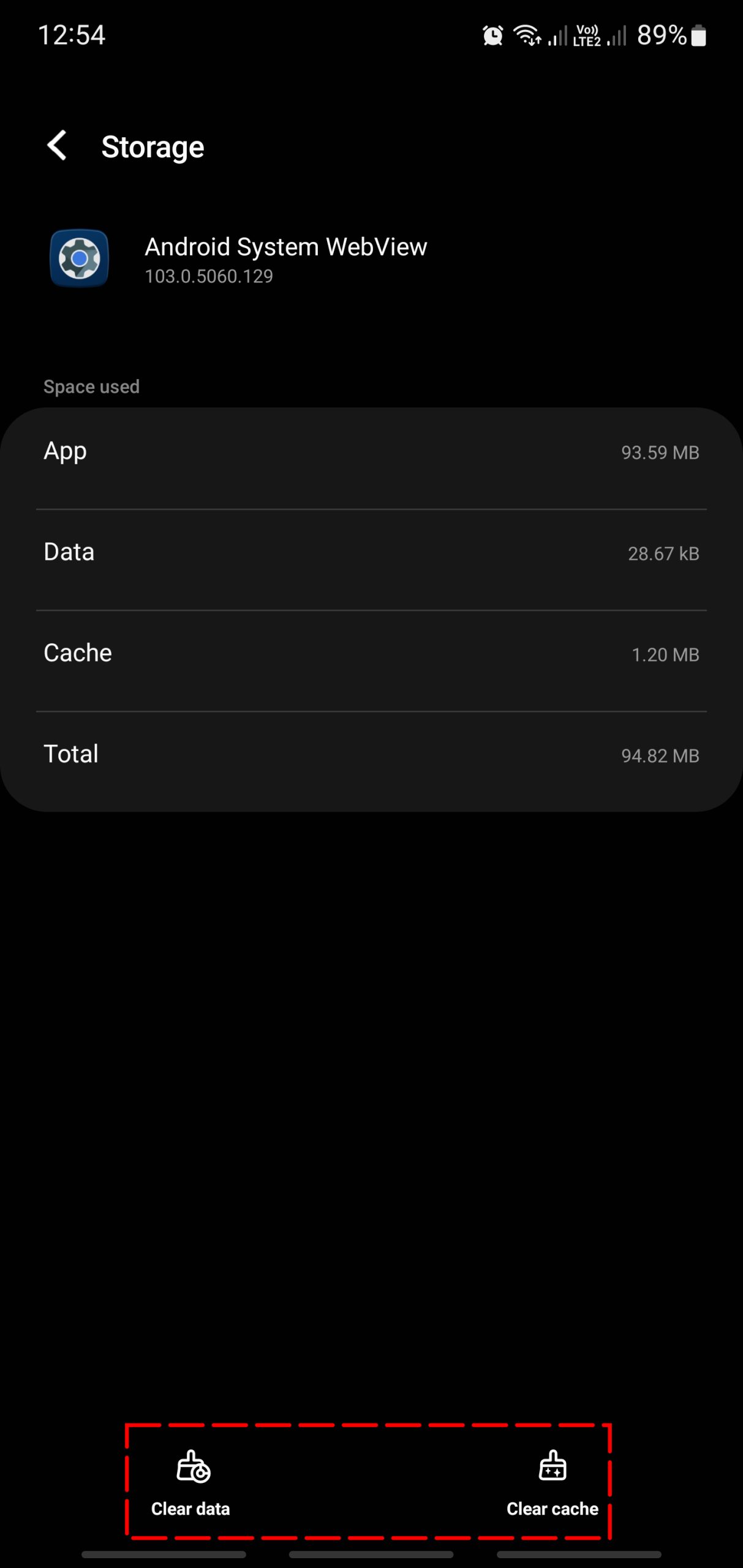Tap the clock showing 12:54
This screenshot has width=743, height=1568.
[71, 35]
